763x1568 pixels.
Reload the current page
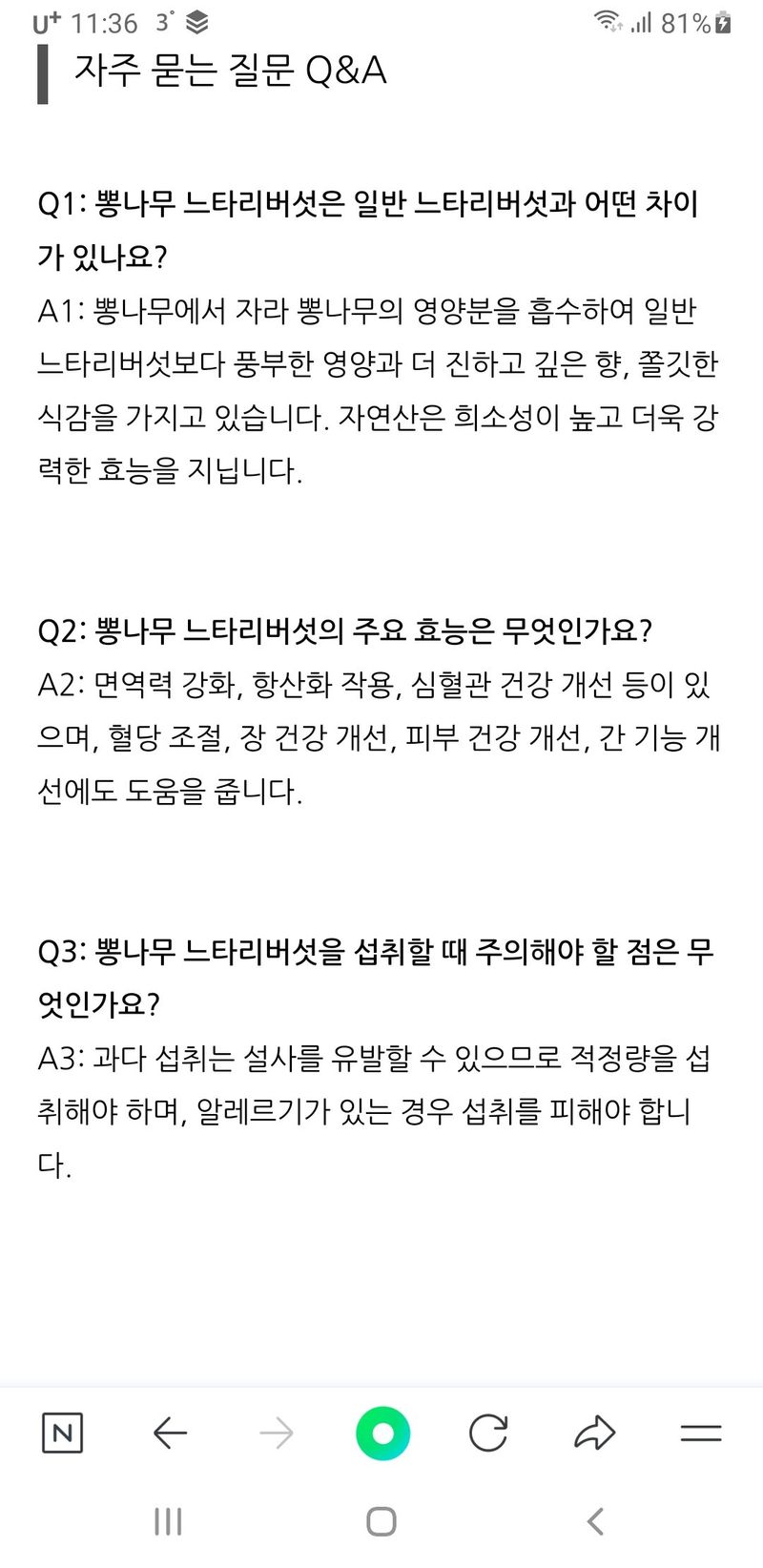[x=488, y=1433]
